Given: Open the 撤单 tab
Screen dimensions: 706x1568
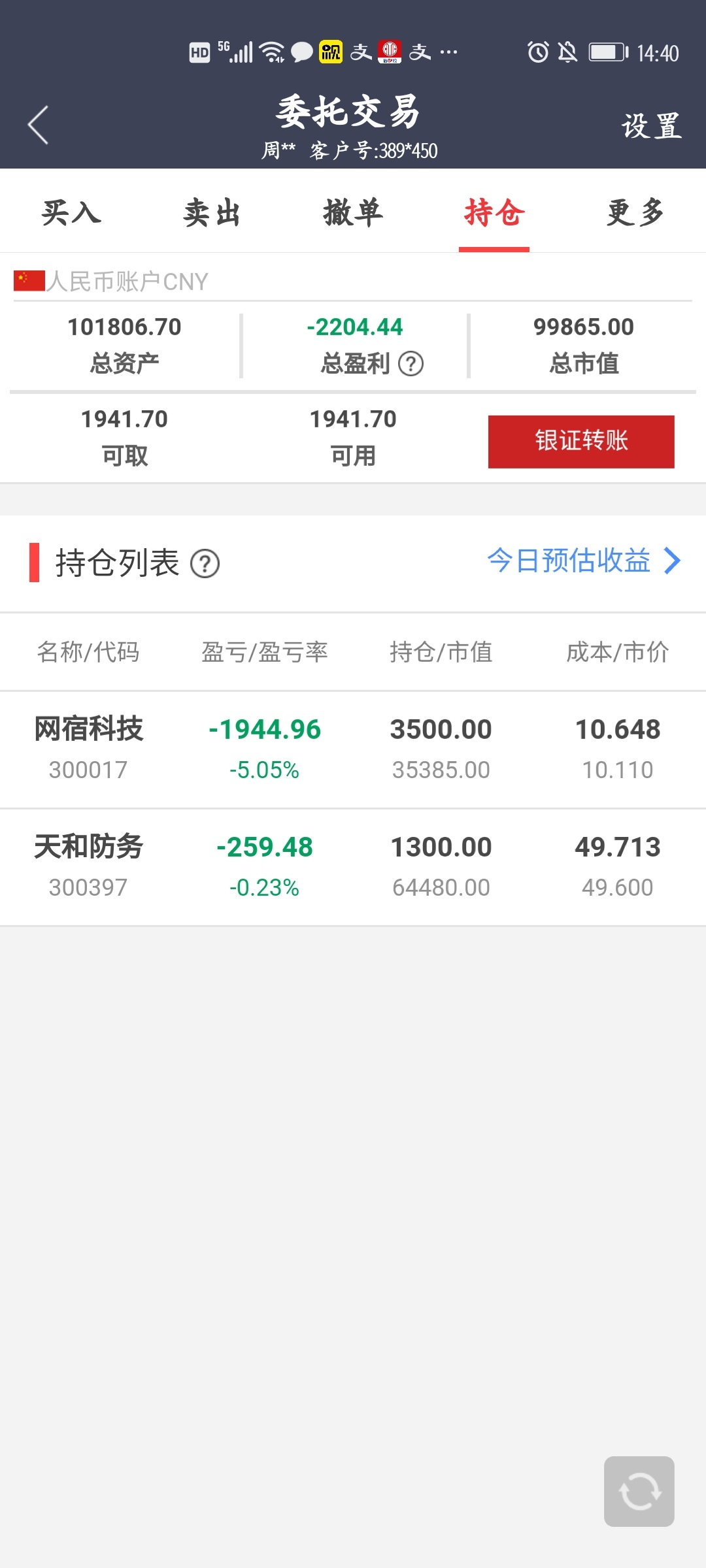Looking at the screenshot, I should [353, 212].
